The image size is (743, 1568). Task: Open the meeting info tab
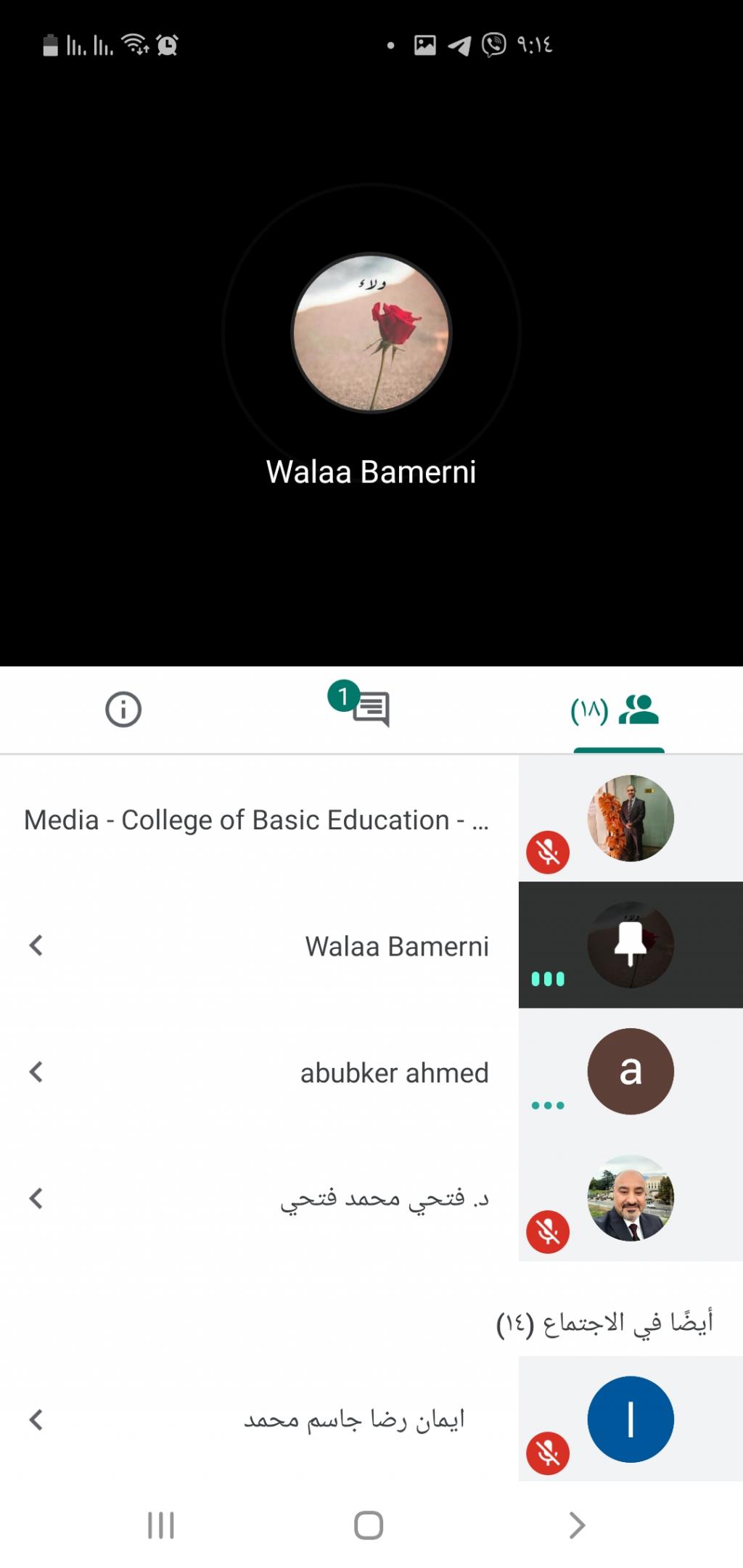(x=123, y=709)
